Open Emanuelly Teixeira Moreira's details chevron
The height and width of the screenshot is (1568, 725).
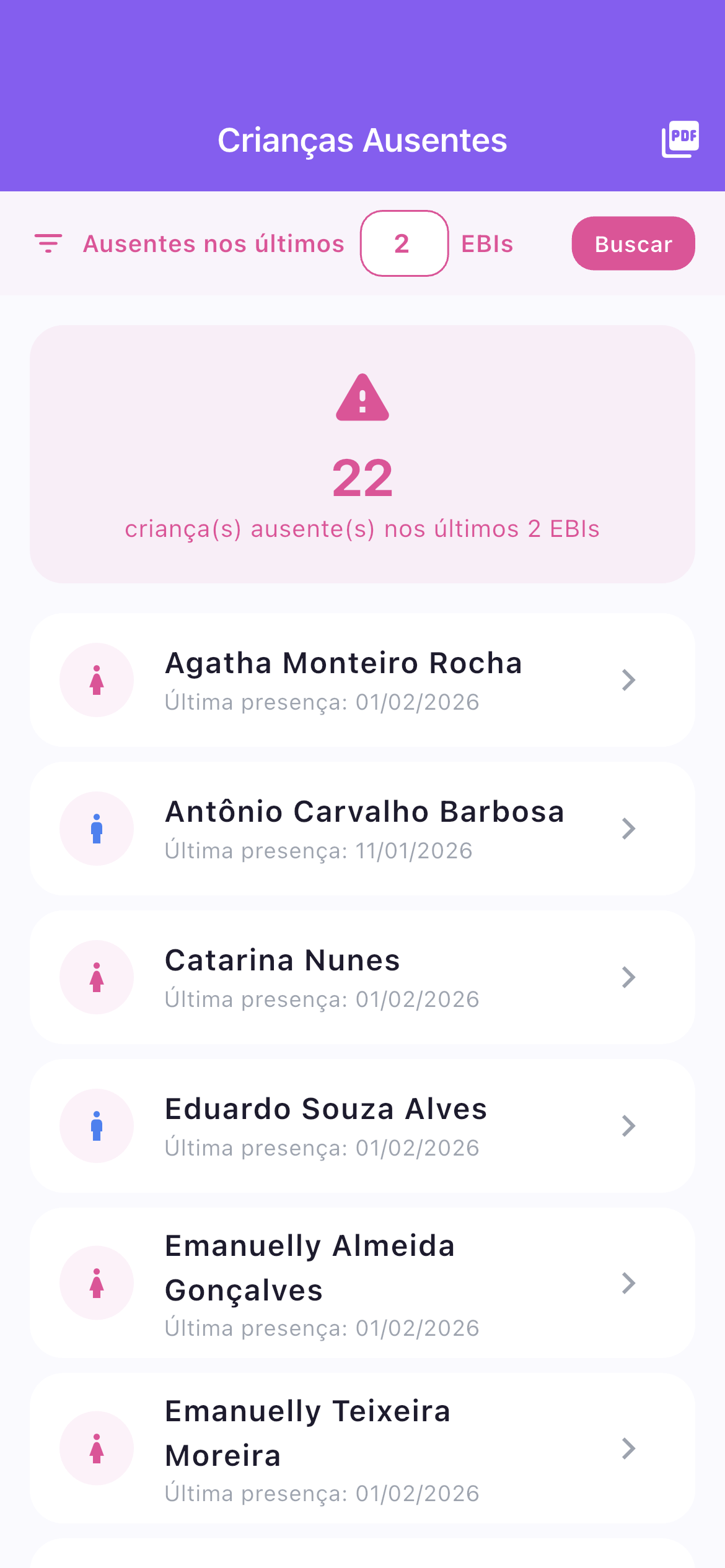pos(628,1449)
